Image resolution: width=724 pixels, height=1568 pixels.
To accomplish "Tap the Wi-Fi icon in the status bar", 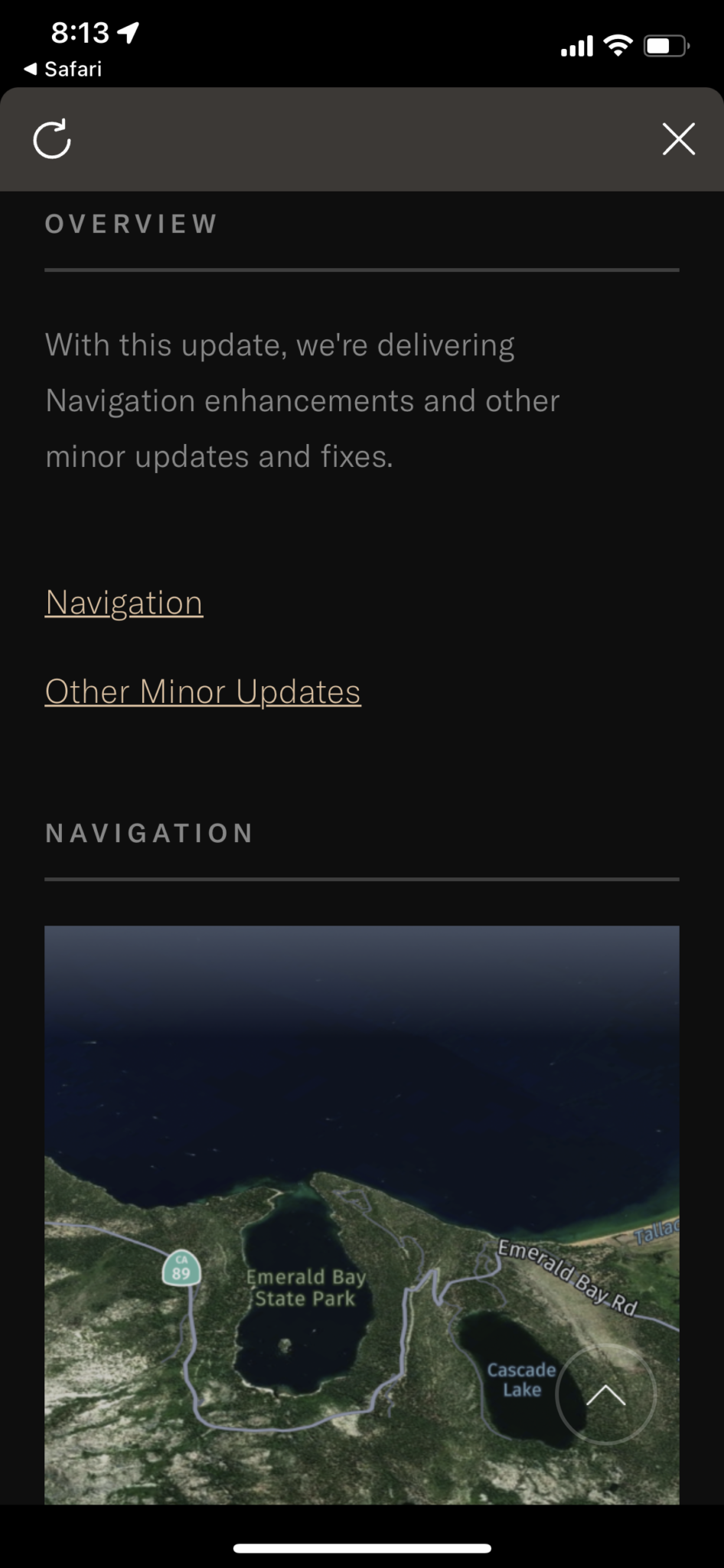I will [x=617, y=44].
